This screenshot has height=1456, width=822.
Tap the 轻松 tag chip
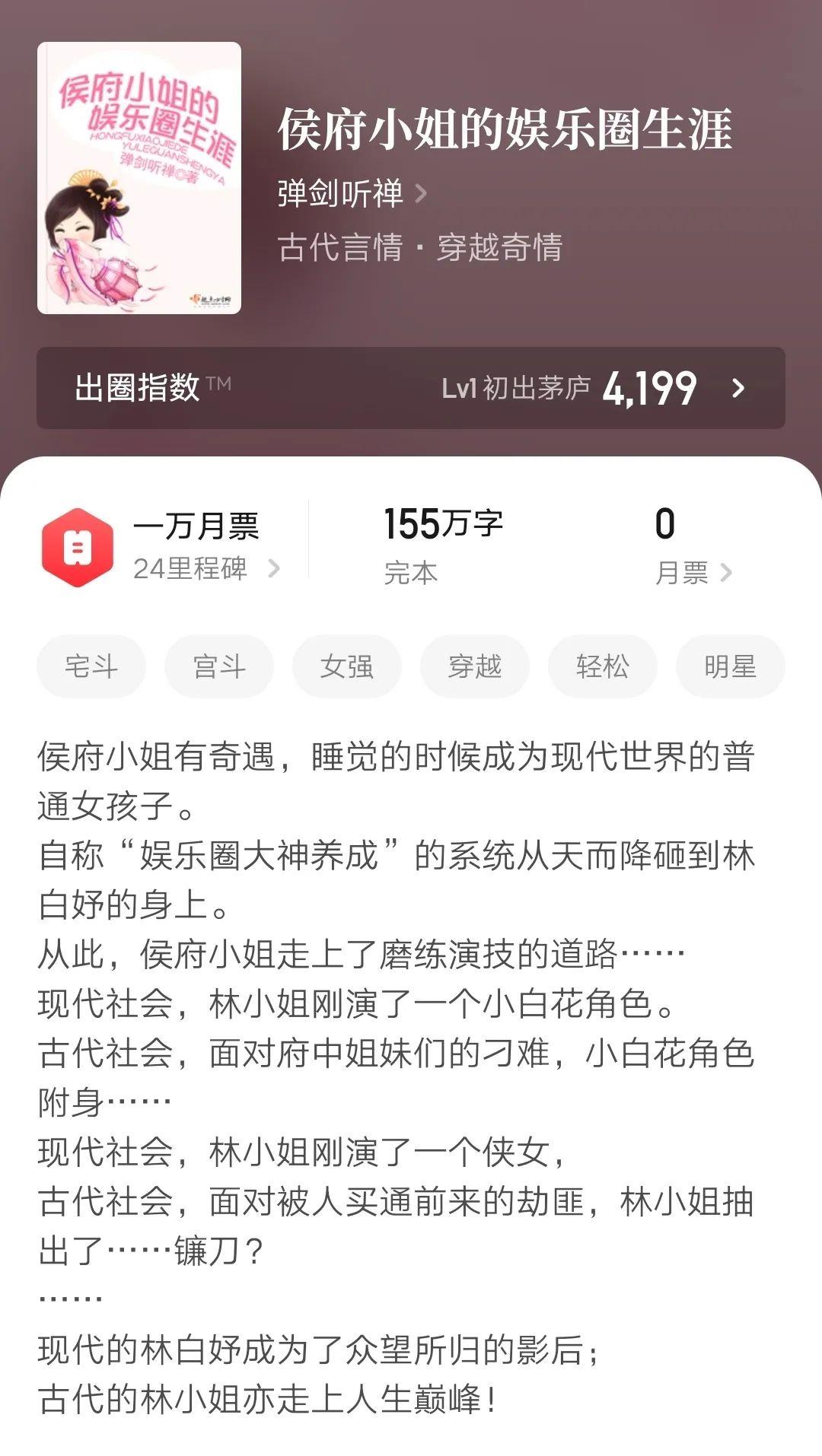[x=603, y=666]
